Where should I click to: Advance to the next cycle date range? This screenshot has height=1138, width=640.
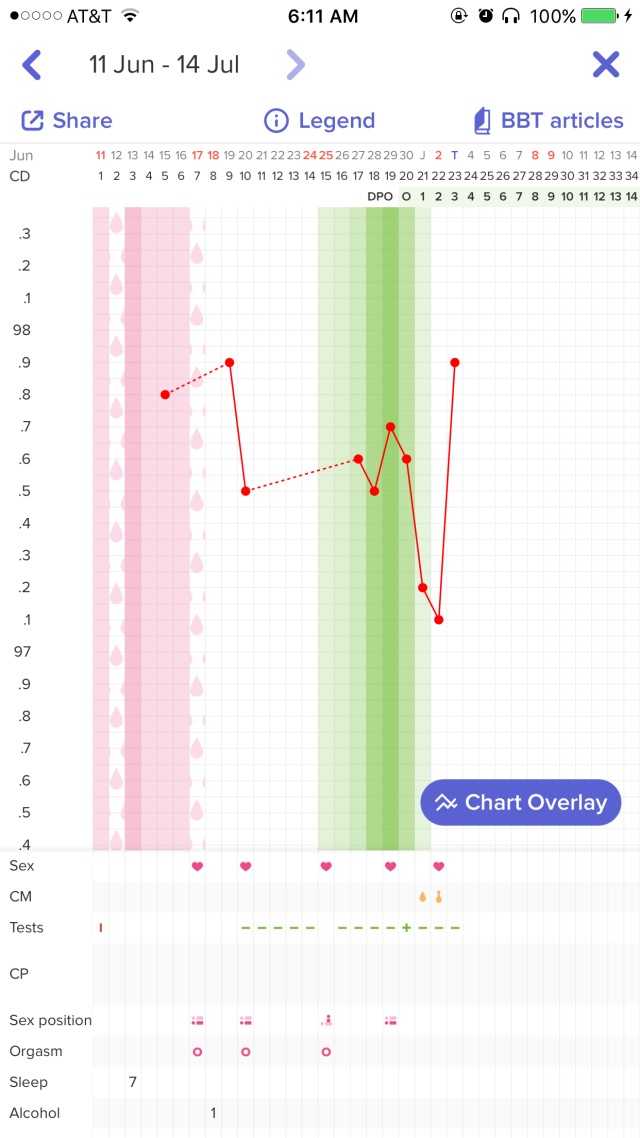tap(295, 65)
